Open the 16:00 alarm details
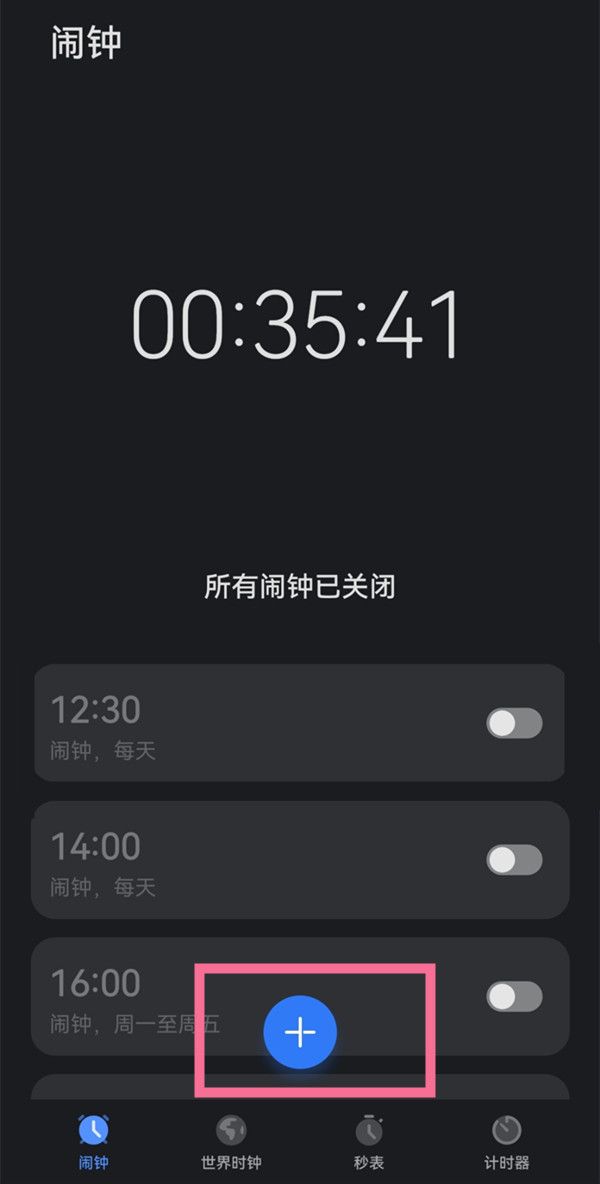 [300, 997]
